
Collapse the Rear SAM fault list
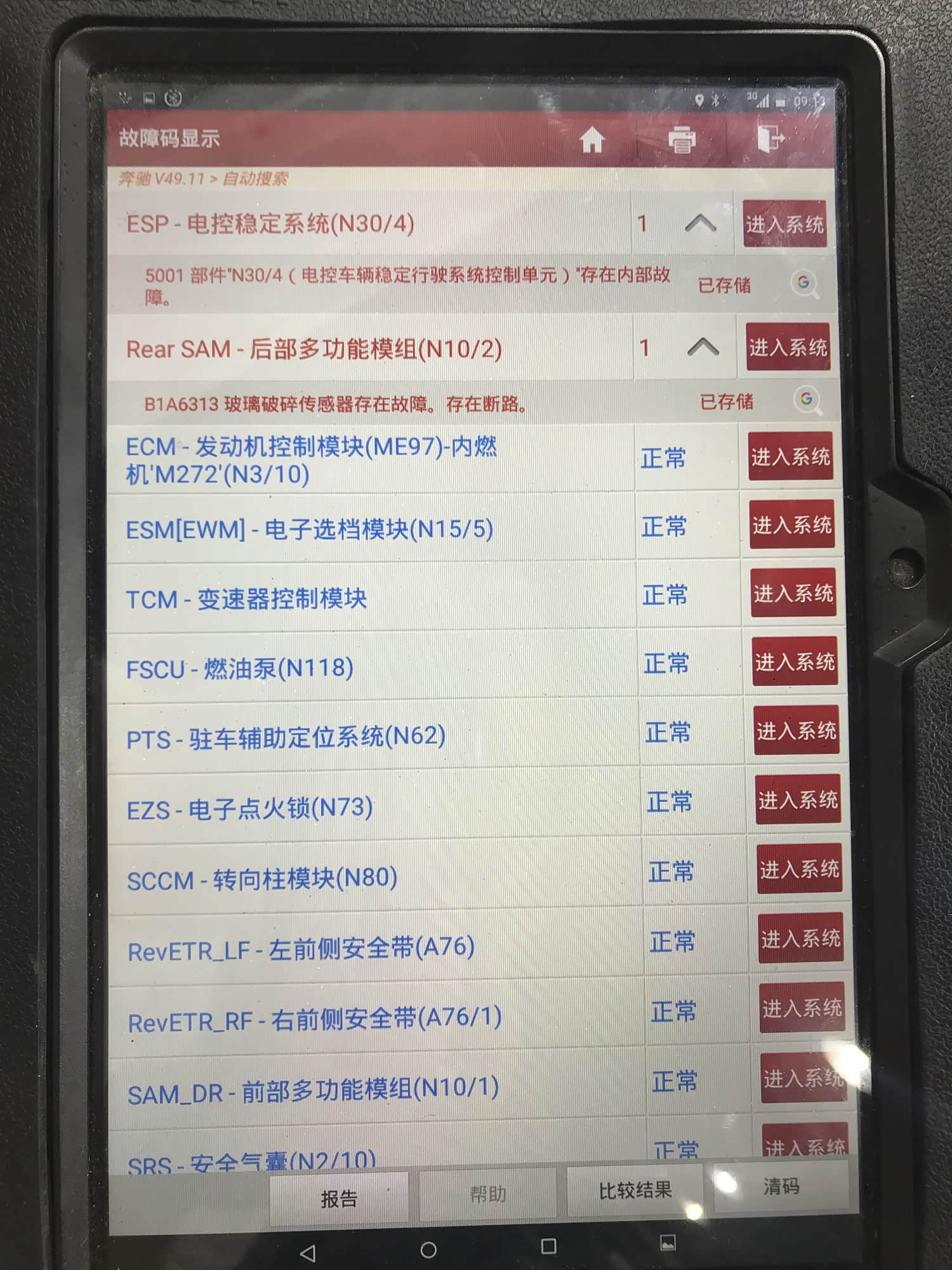coord(703,347)
